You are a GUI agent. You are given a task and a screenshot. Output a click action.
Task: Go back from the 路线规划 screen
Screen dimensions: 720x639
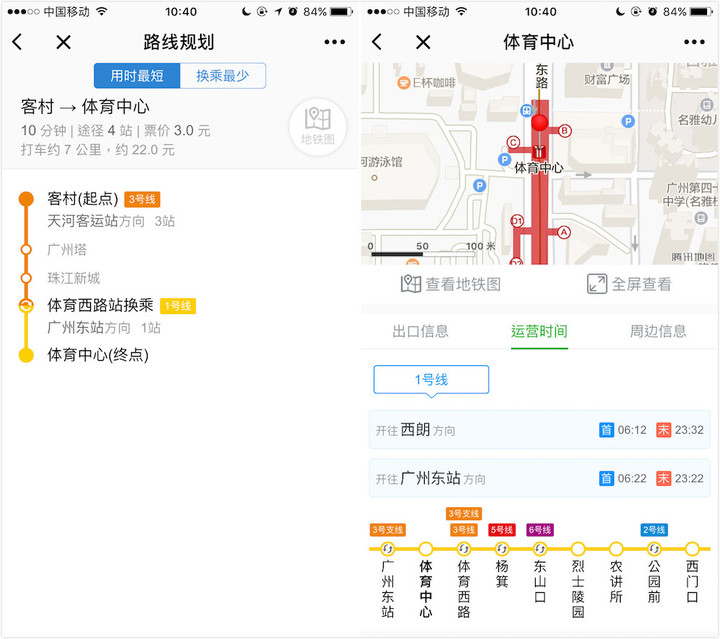pyautogui.click(x=17, y=42)
